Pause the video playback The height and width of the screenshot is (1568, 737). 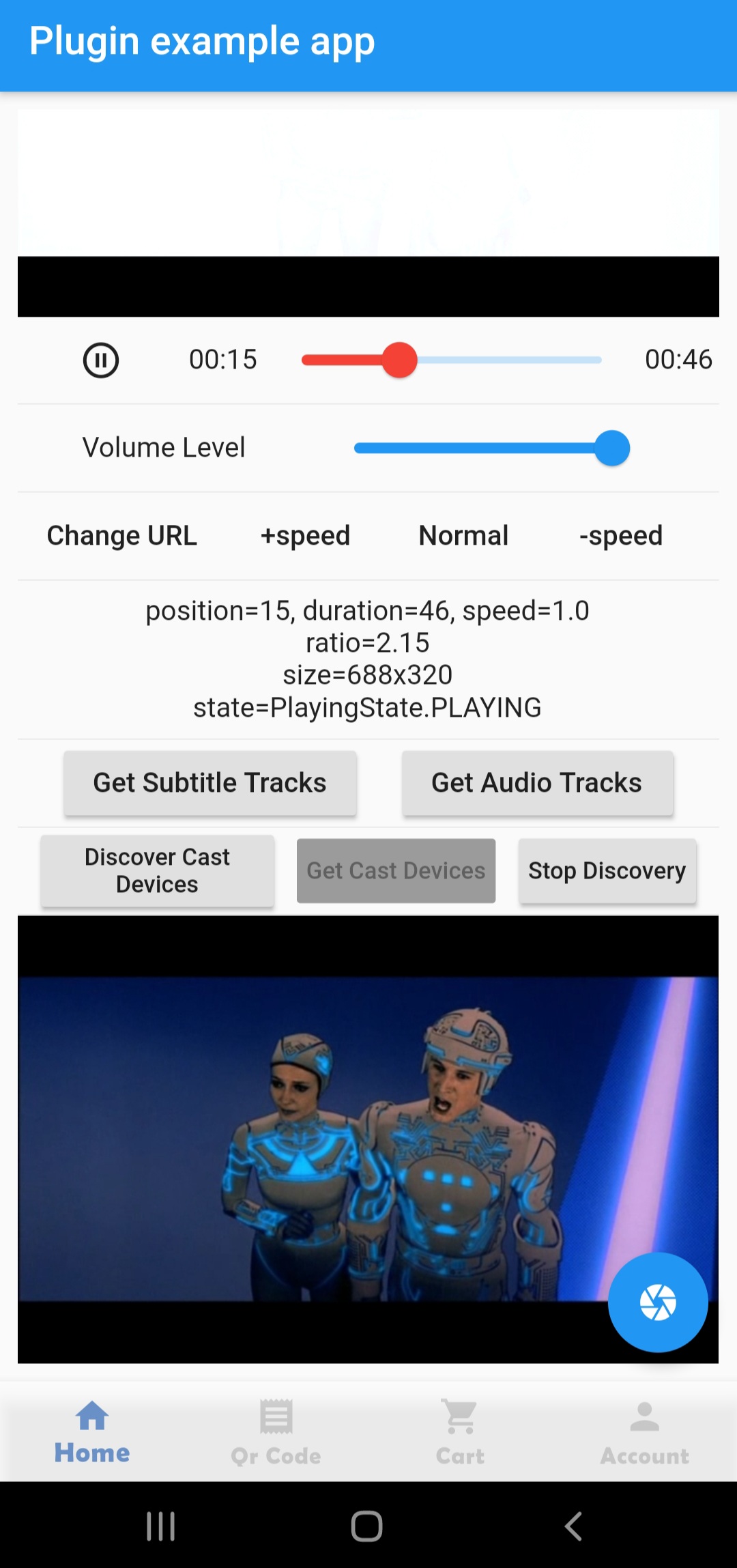click(100, 360)
